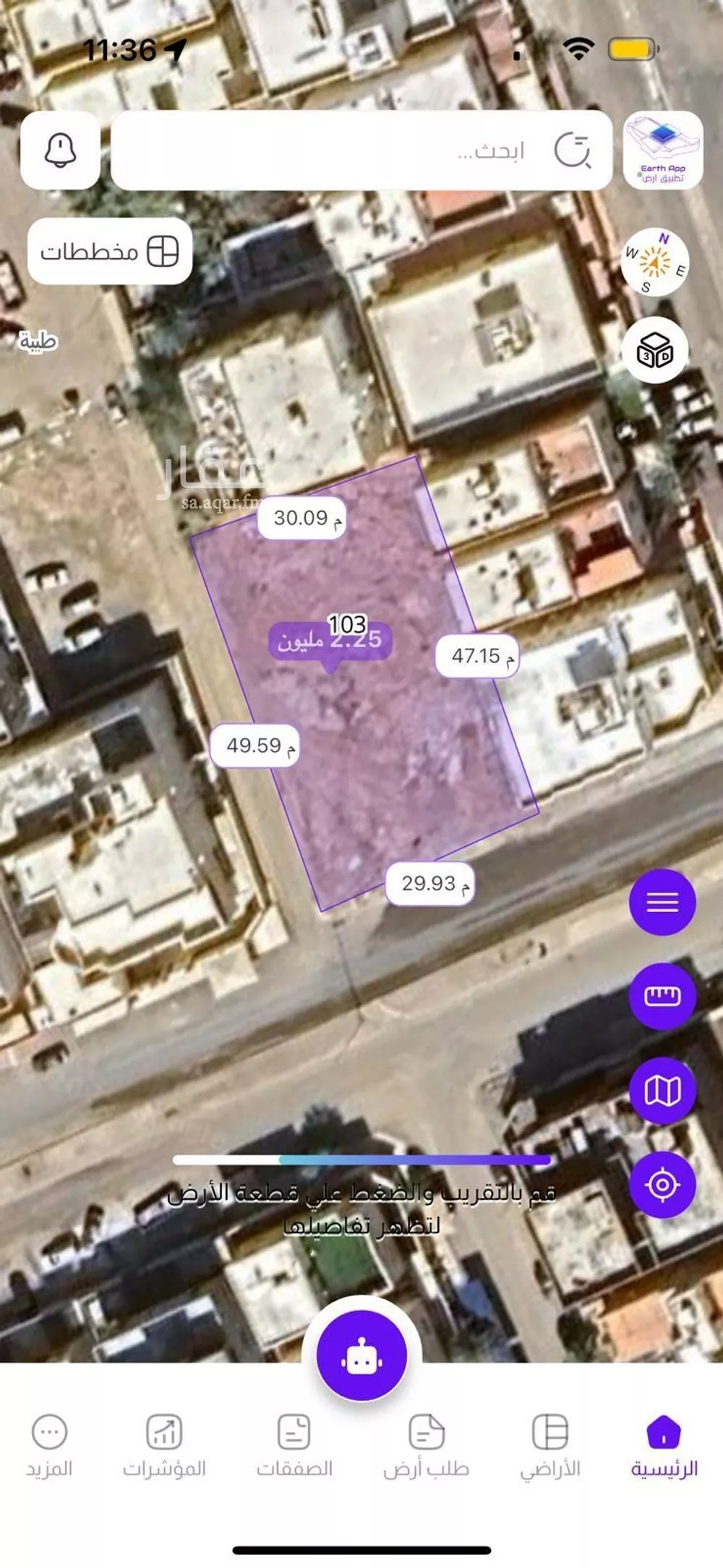This screenshot has height=1568, width=723.
Task: Open the مخططات plans button
Action: point(110,252)
